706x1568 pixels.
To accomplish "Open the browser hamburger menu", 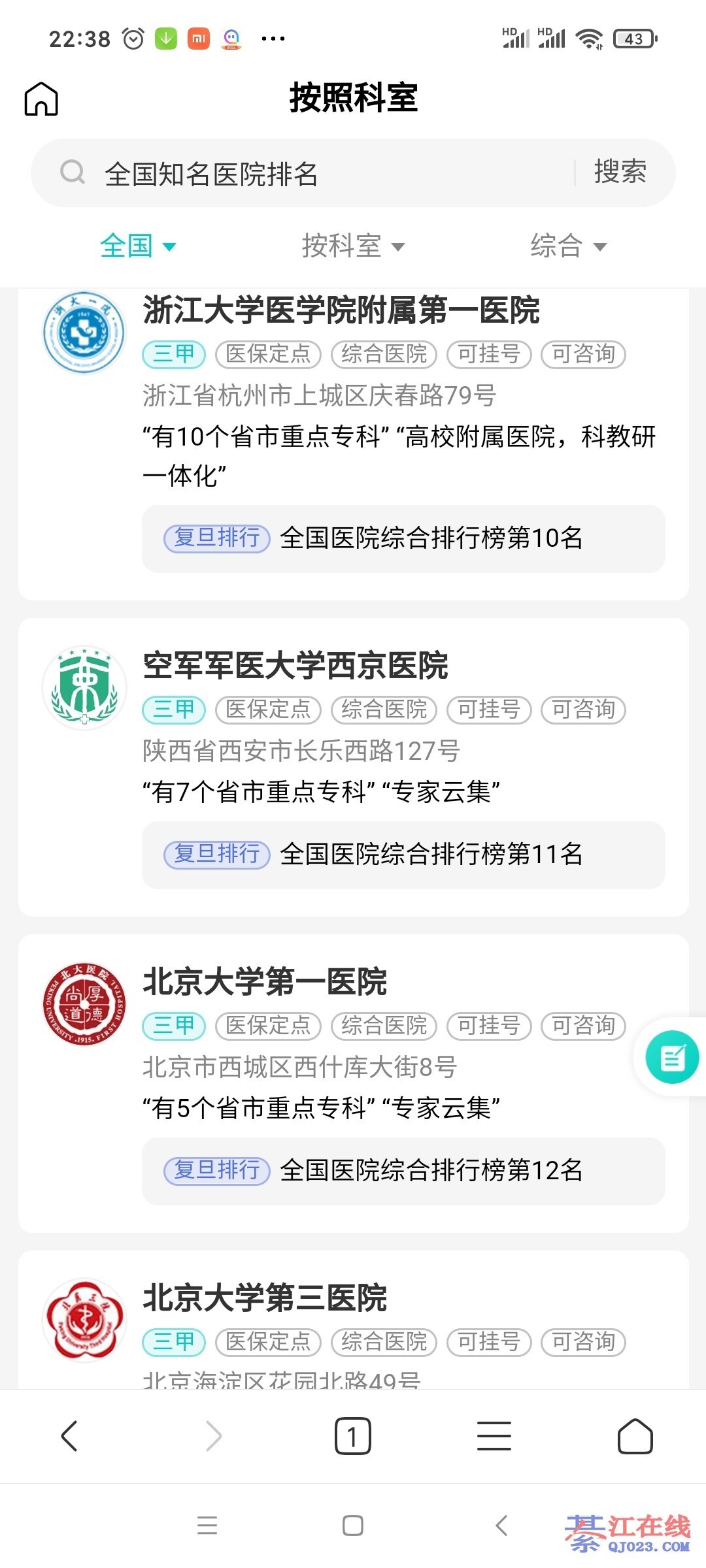I will pyautogui.click(x=494, y=1436).
